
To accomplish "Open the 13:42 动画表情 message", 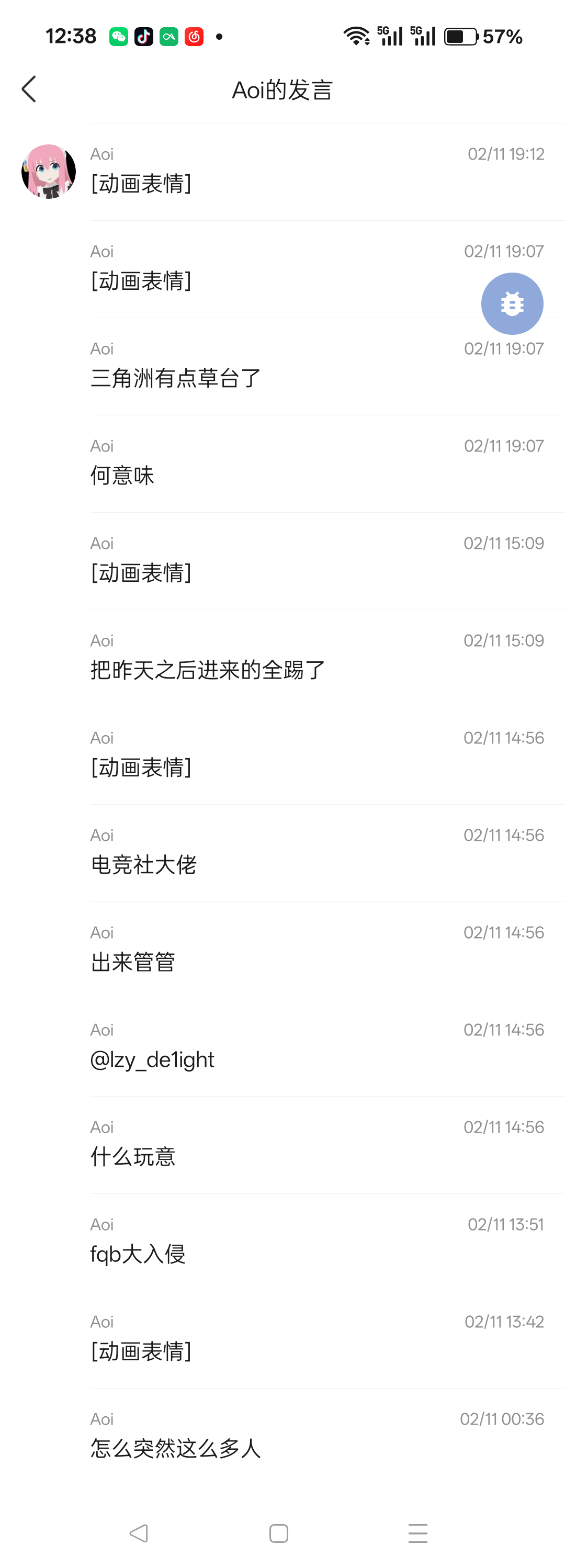I will tap(141, 1351).
